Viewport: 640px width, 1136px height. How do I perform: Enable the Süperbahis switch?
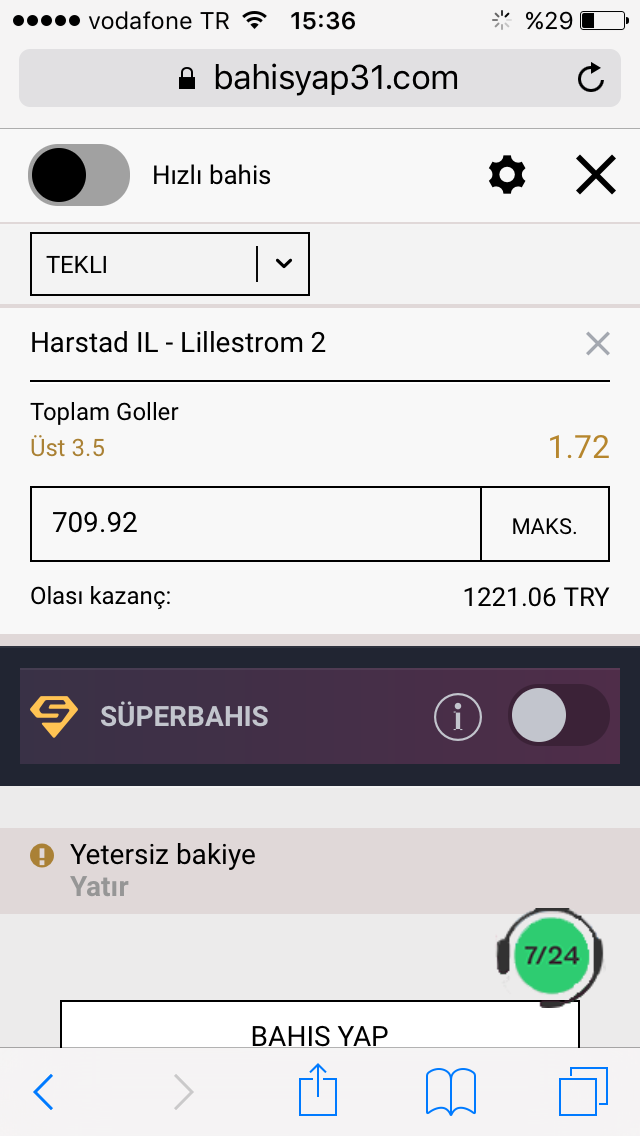click(x=558, y=716)
